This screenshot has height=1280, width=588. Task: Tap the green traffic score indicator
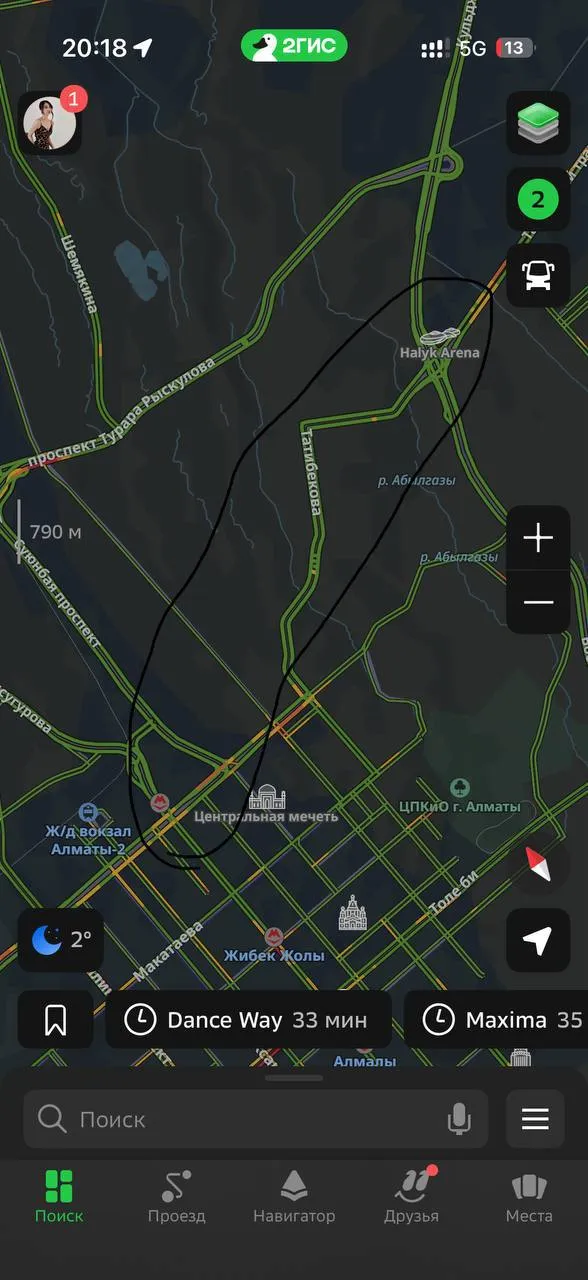pyautogui.click(x=538, y=199)
